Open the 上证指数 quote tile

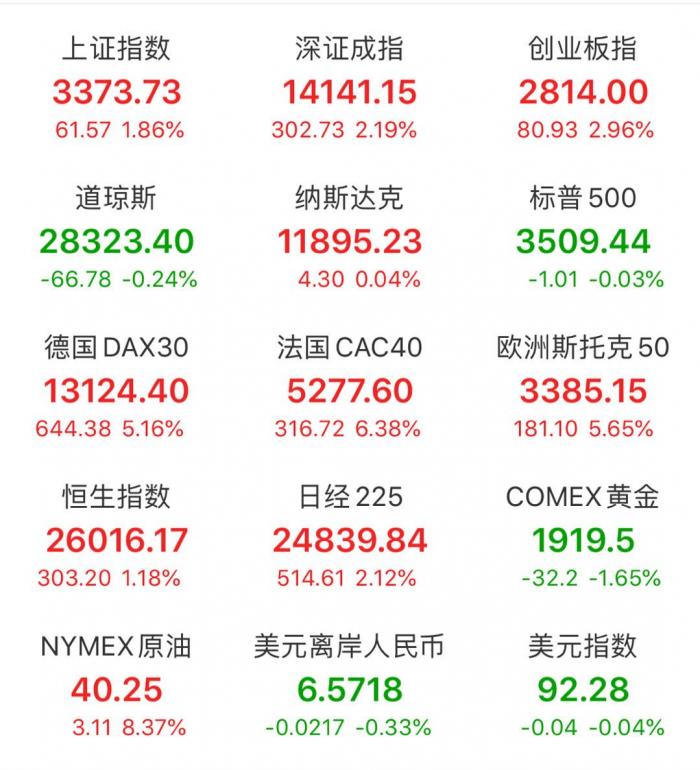(117, 91)
